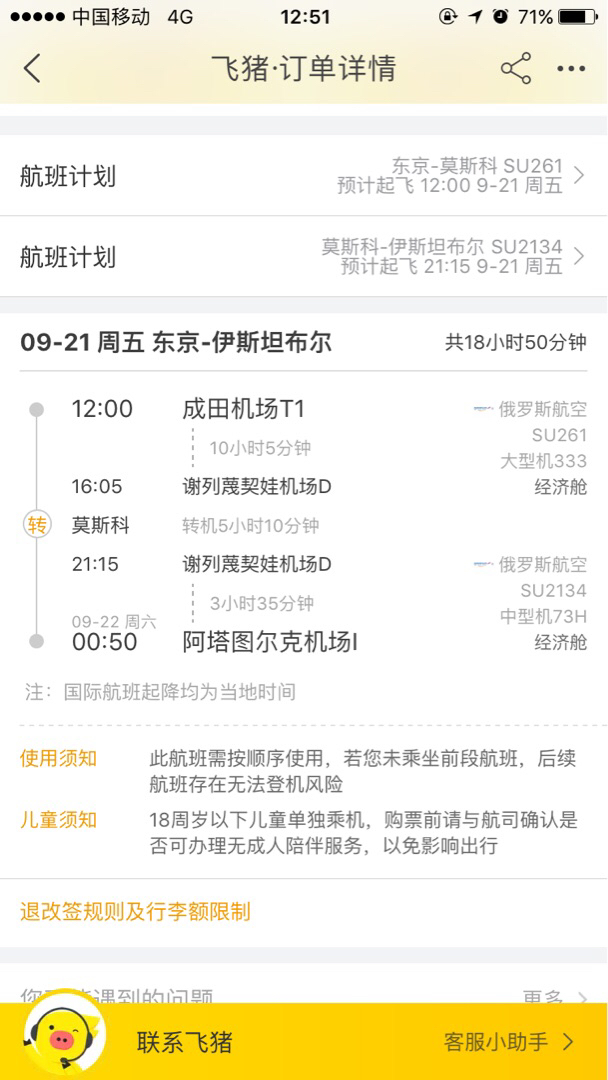This screenshot has width=608, height=1080.
Task: Open the customer service assistant
Action: 508,1042
